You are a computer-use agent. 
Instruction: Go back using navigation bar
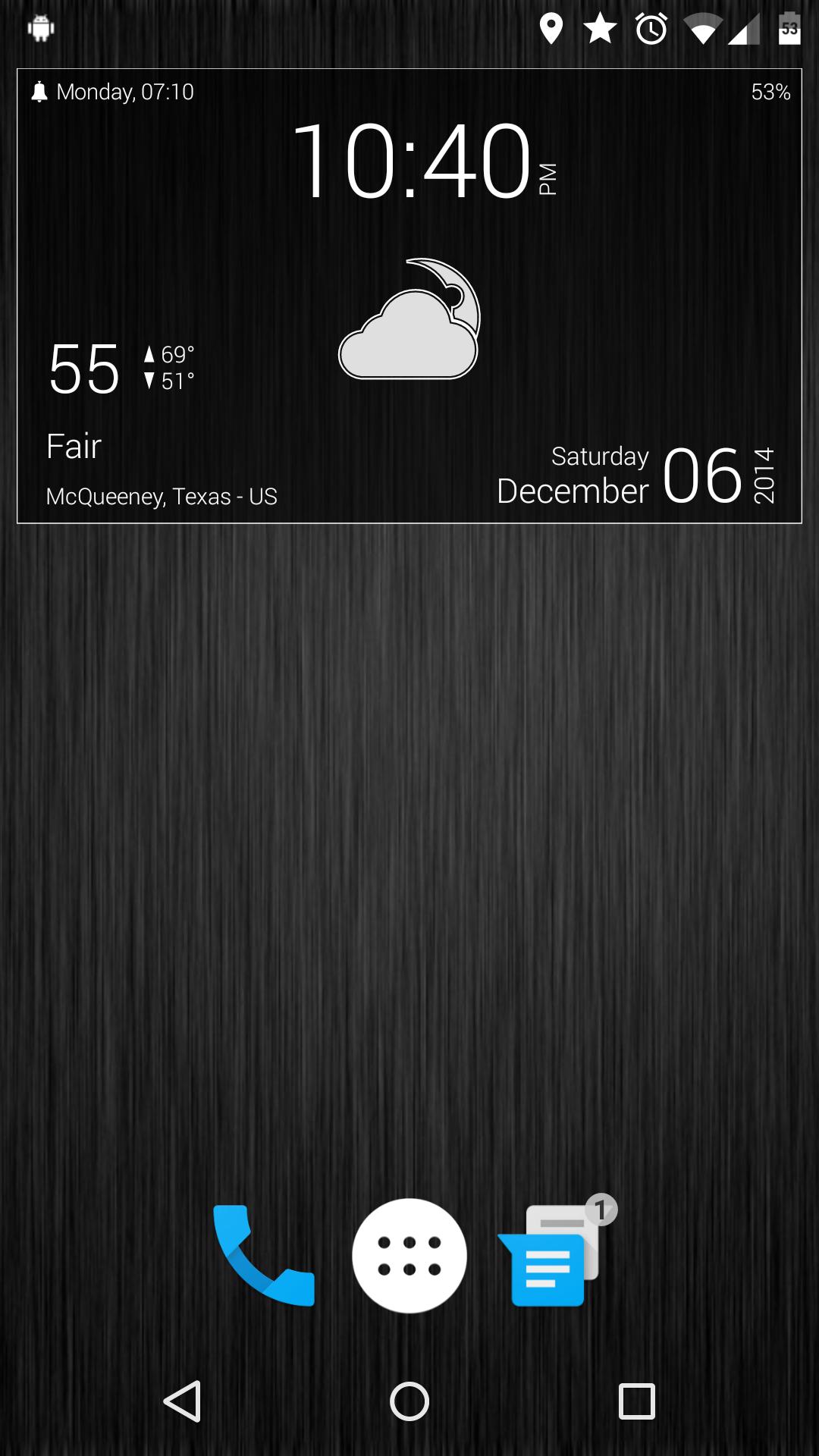(x=183, y=1401)
